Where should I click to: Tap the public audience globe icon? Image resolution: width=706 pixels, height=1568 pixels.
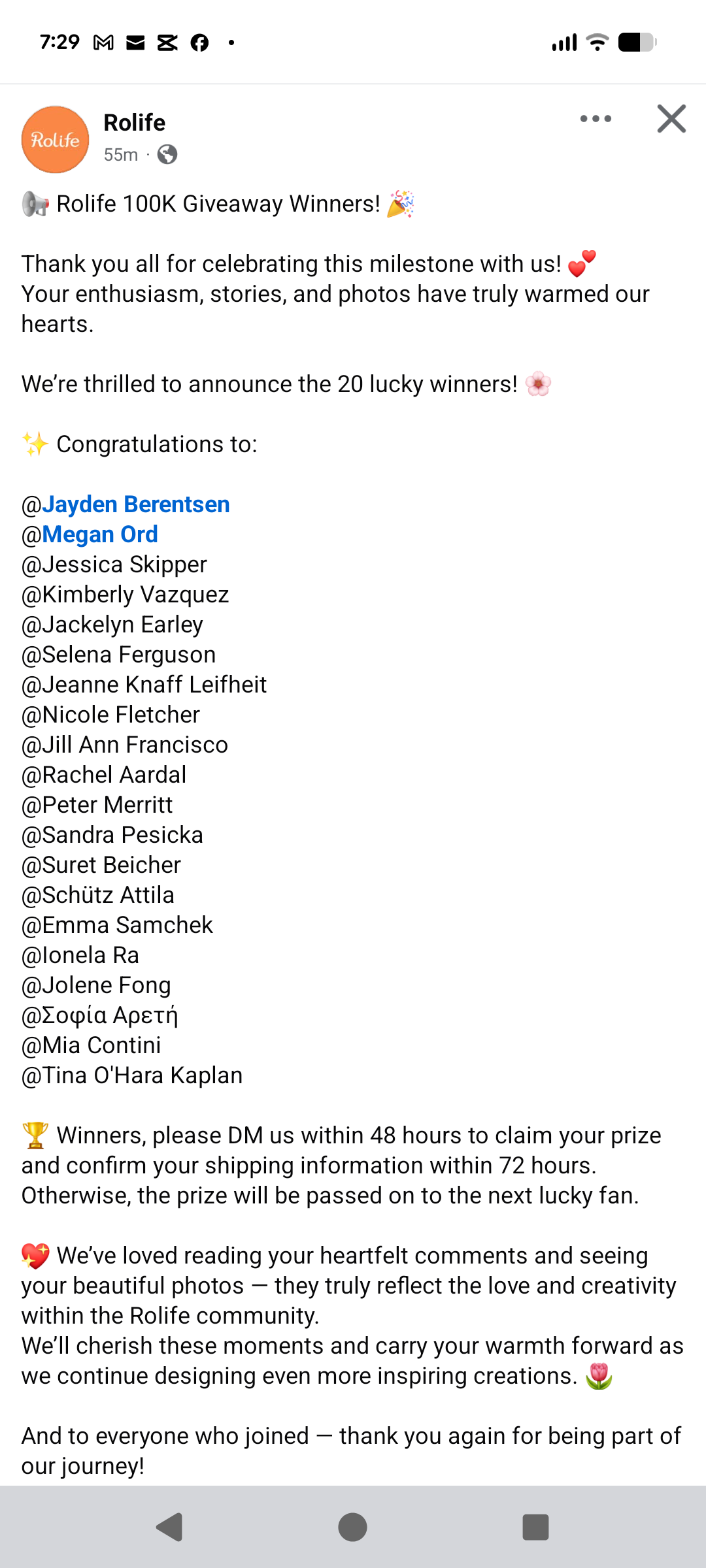click(x=167, y=155)
